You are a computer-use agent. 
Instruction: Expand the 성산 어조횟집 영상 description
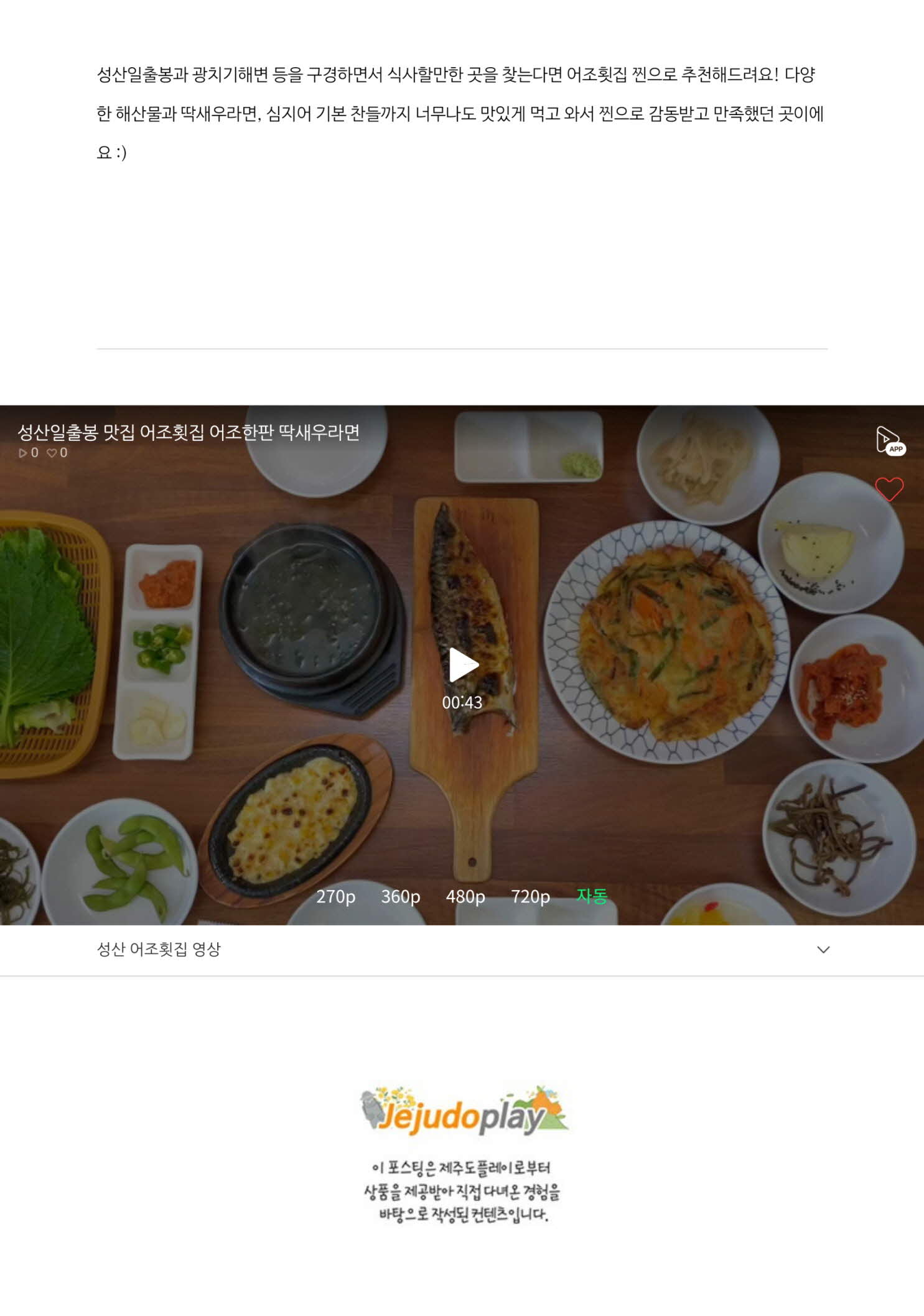click(x=823, y=950)
